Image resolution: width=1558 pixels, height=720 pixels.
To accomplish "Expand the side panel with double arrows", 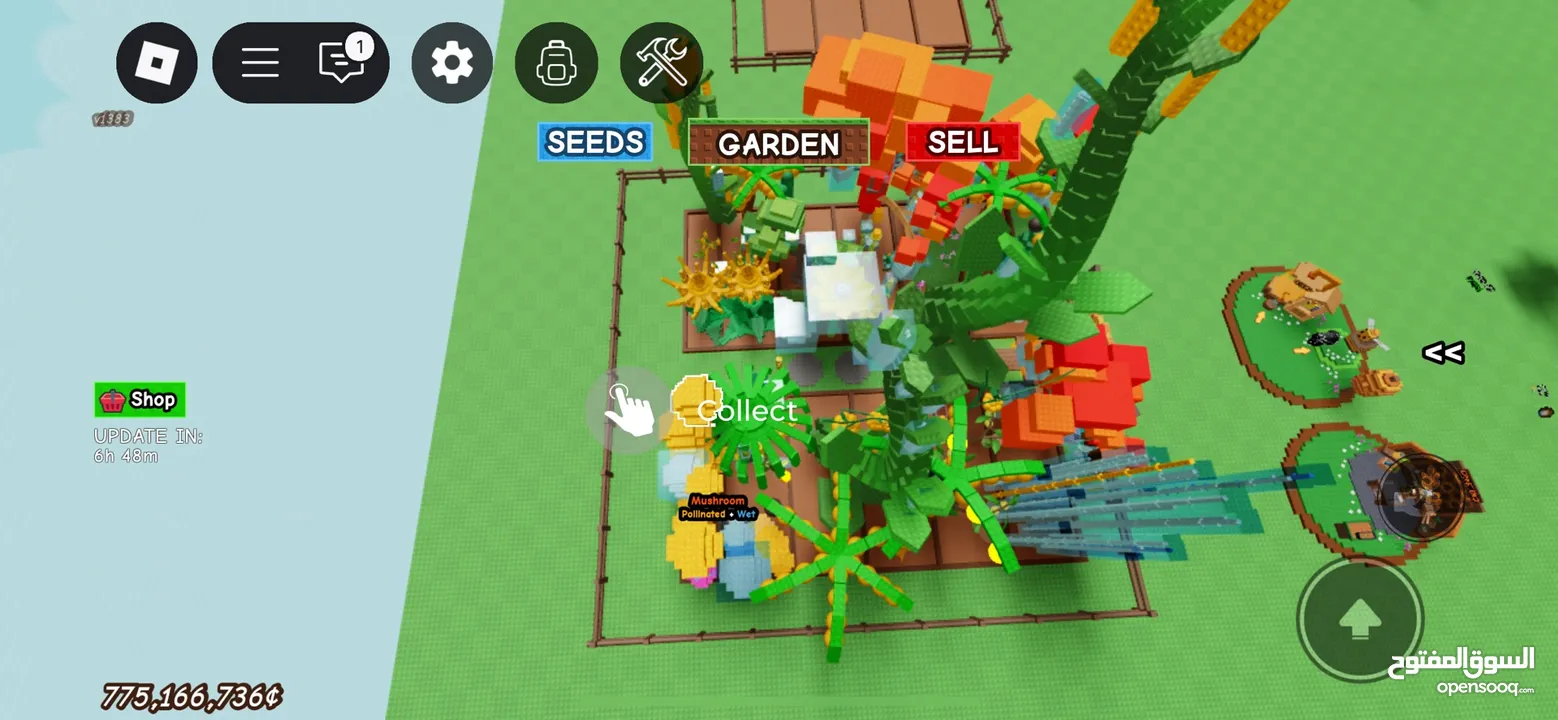I will point(1442,352).
